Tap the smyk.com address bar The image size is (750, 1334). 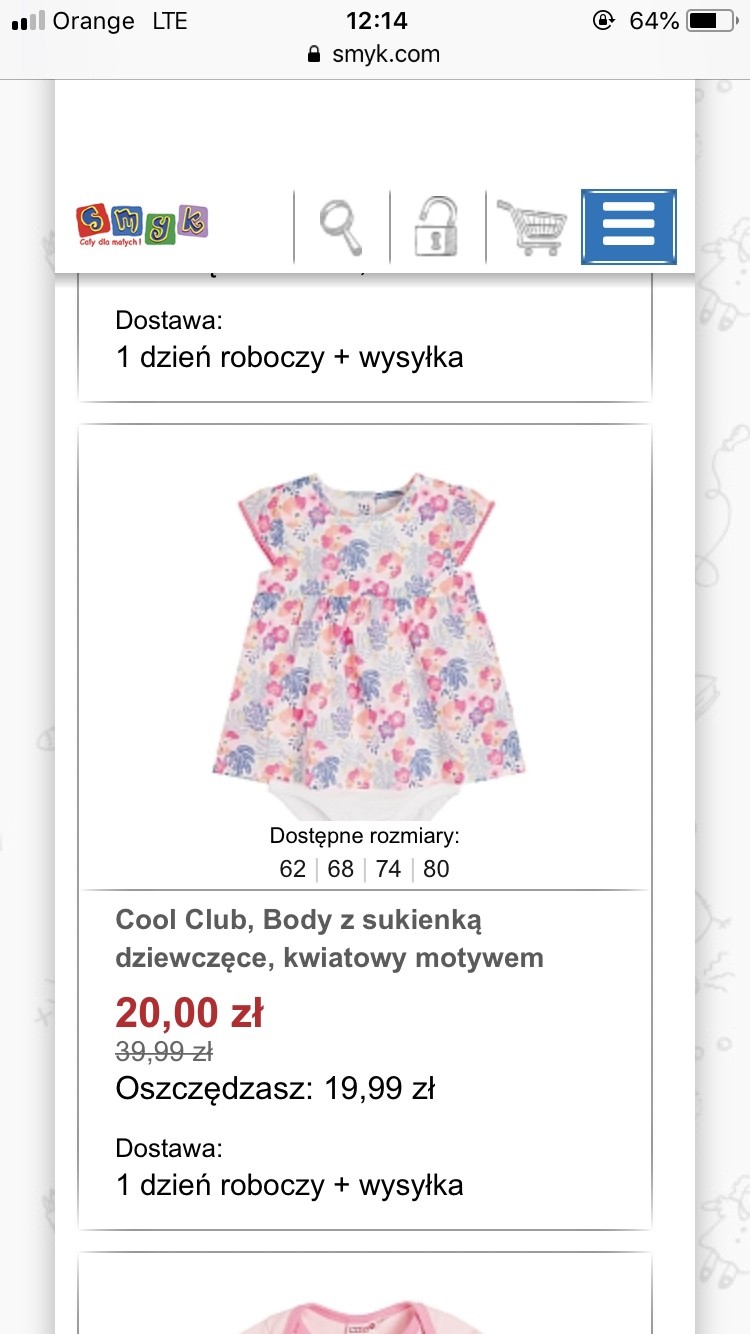375,54
